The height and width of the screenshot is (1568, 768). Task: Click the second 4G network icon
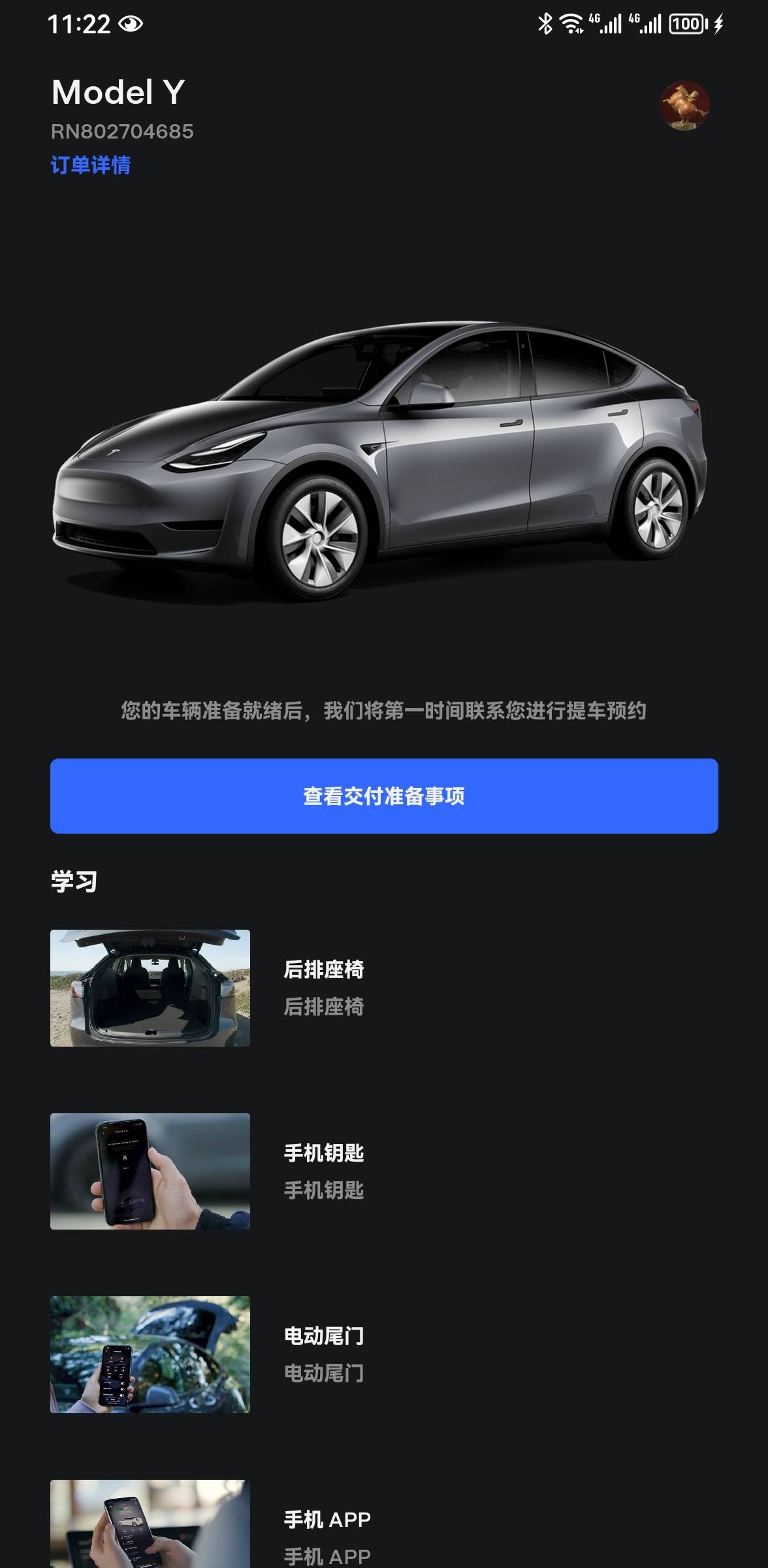[x=647, y=24]
